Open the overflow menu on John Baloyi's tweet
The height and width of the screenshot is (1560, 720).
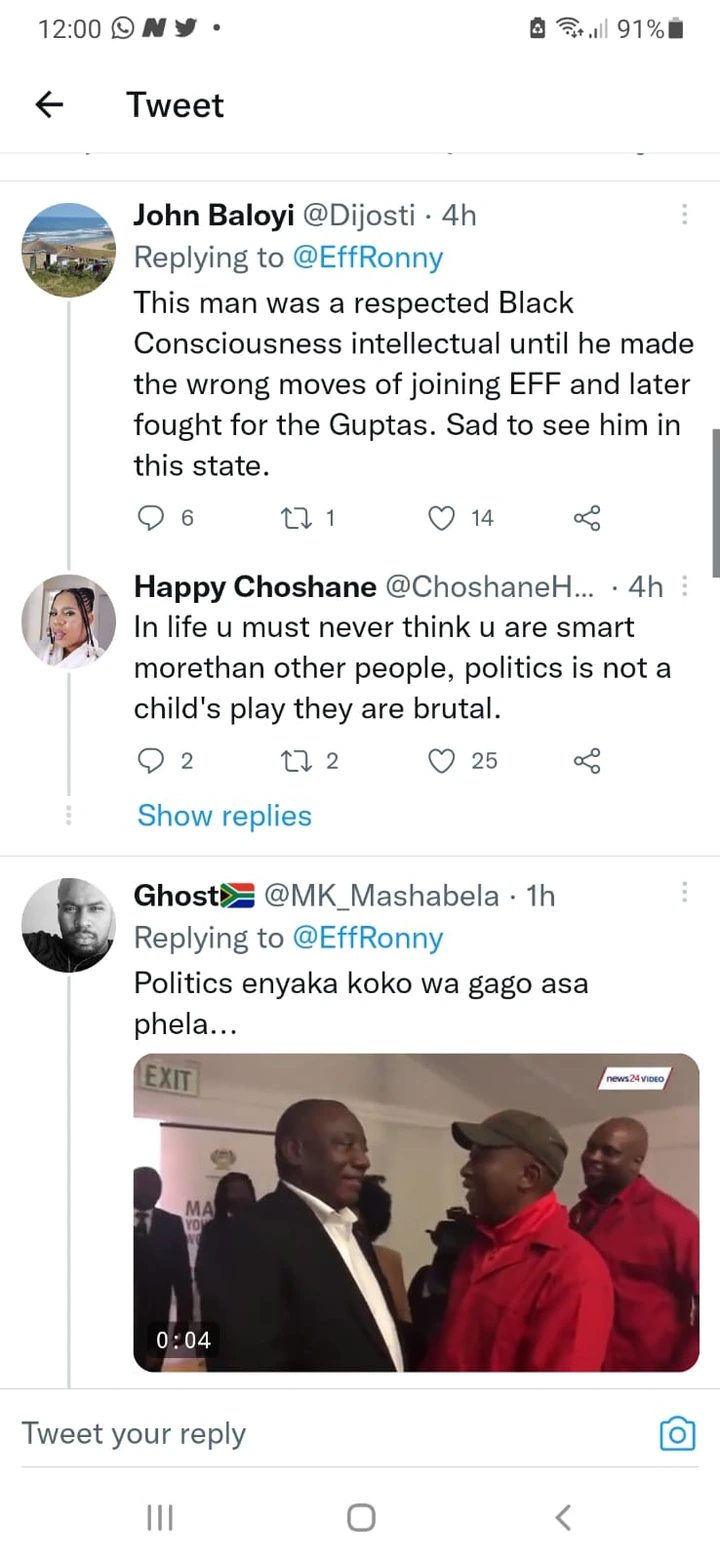point(685,215)
